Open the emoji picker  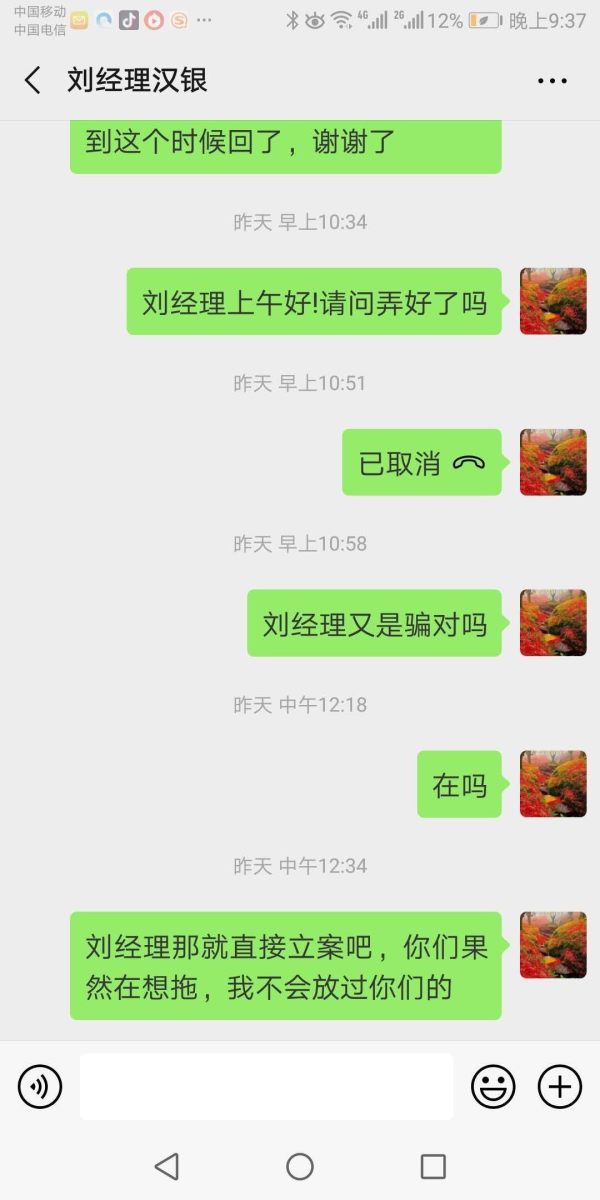pos(493,1086)
